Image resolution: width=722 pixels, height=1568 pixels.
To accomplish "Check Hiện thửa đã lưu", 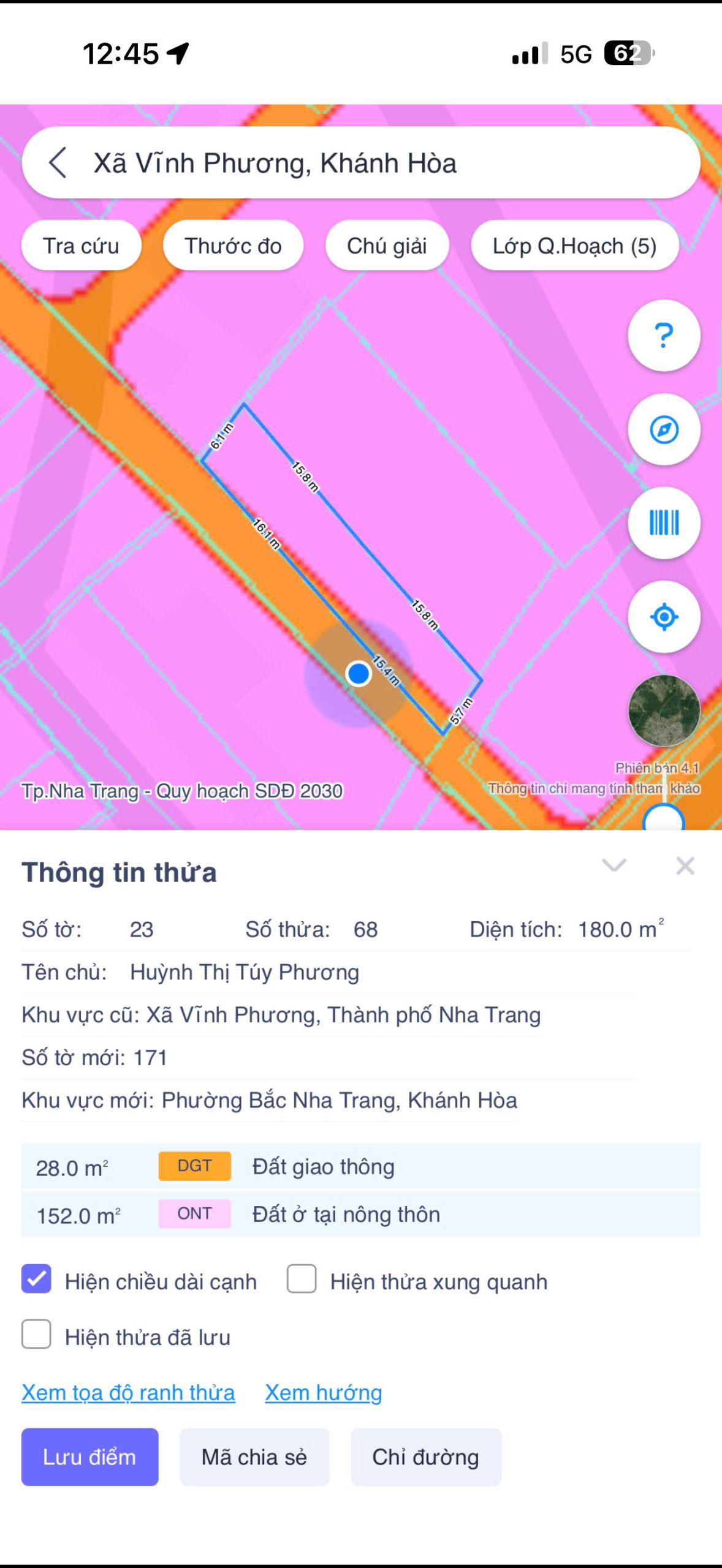I will pyautogui.click(x=37, y=1335).
